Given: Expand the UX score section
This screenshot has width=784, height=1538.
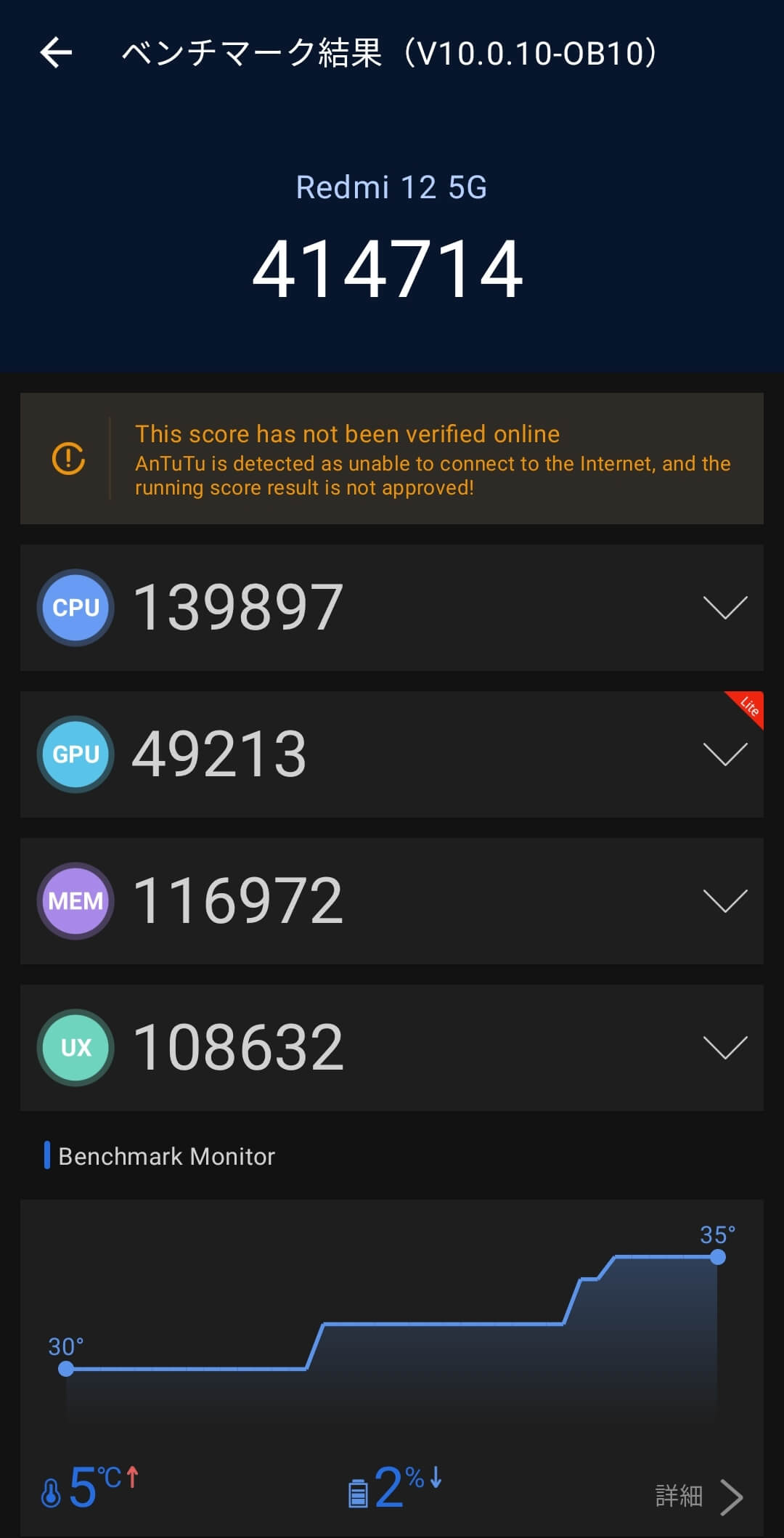Looking at the screenshot, I should click(x=392, y=1047).
